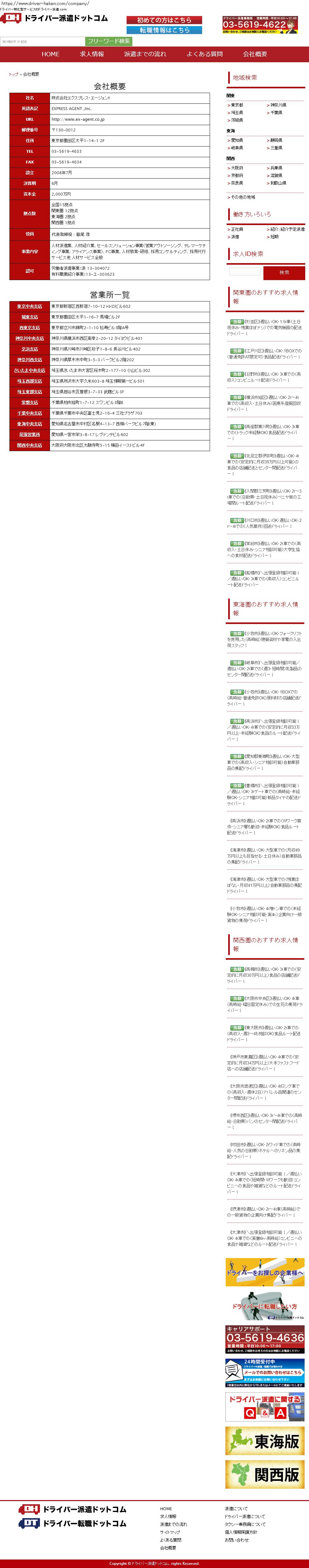Select the 初めての方はこちら banner button
Viewport: 309px width, 1568px height.
tap(164, 20)
